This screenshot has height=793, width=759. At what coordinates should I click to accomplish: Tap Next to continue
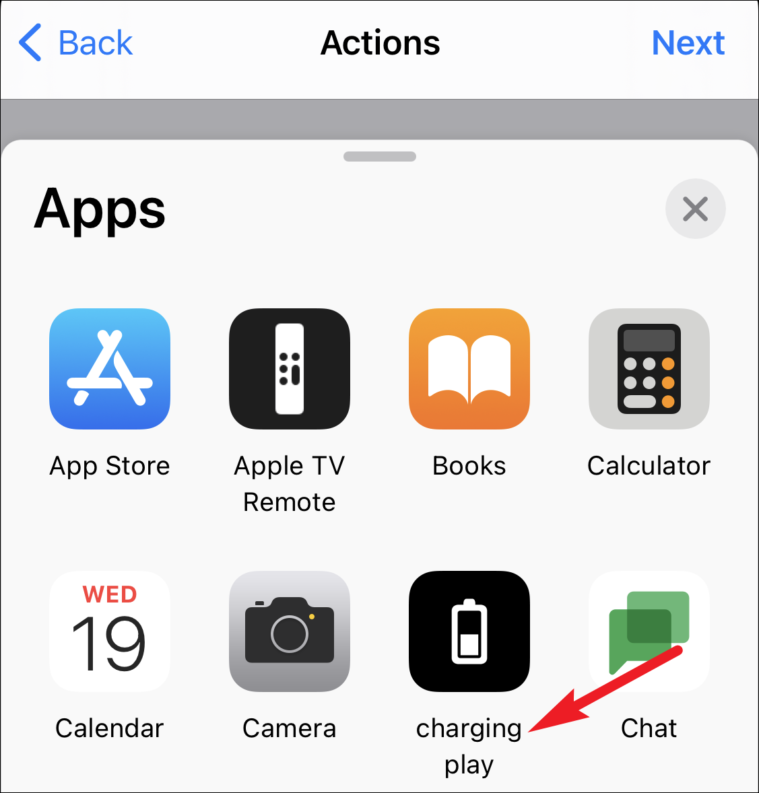click(688, 43)
